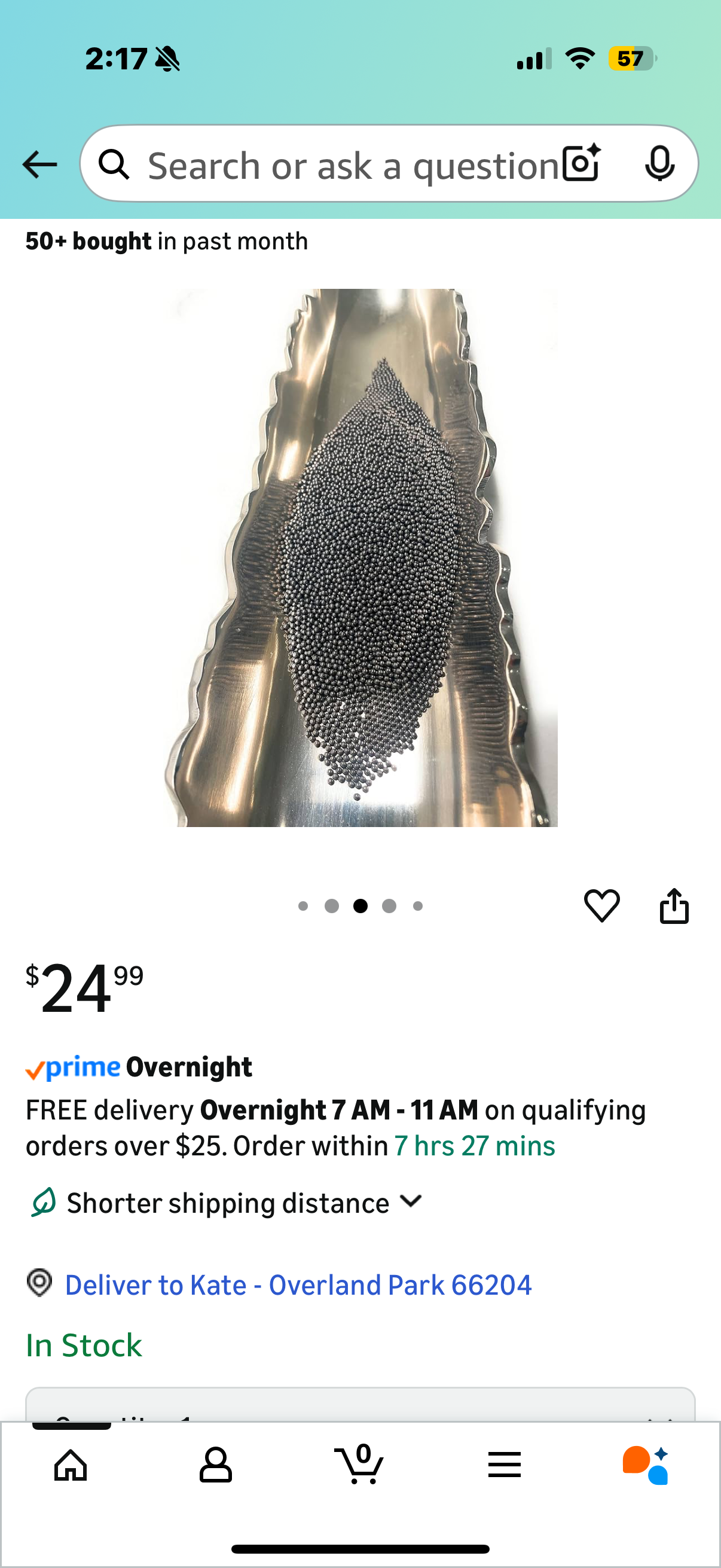The height and width of the screenshot is (1568, 721).
Task: Share this product
Action: pyautogui.click(x=674, y=906)
